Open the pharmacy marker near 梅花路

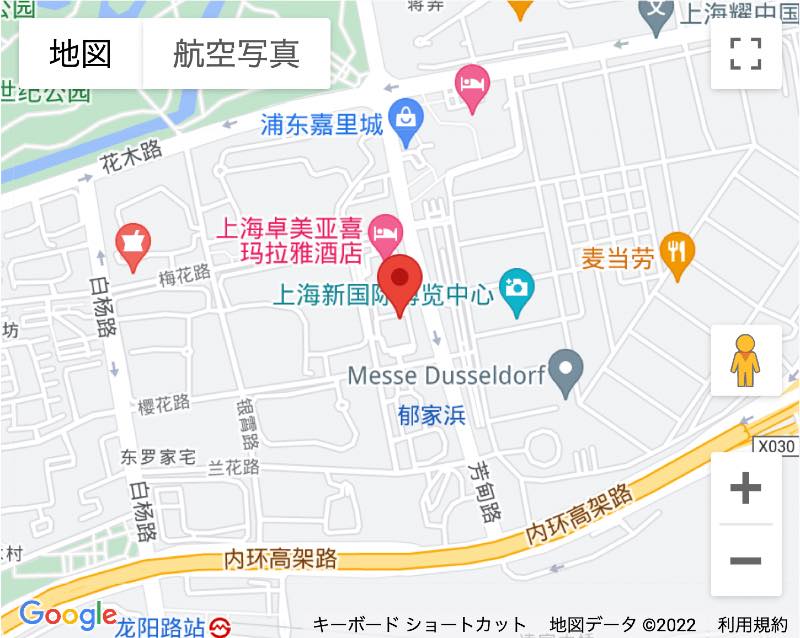tap(132, 245)
